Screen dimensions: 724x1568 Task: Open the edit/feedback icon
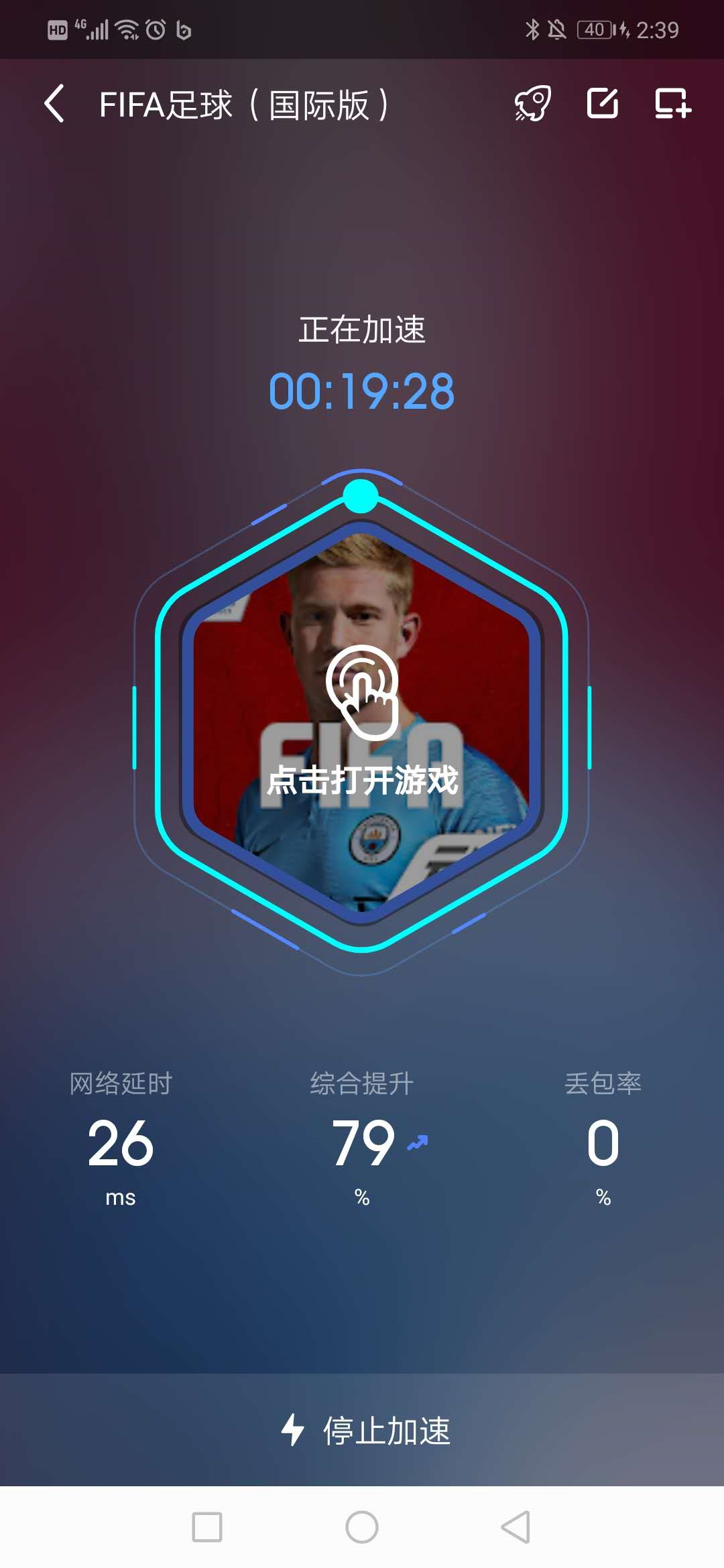pyautogui.click(x=602, y=104)
